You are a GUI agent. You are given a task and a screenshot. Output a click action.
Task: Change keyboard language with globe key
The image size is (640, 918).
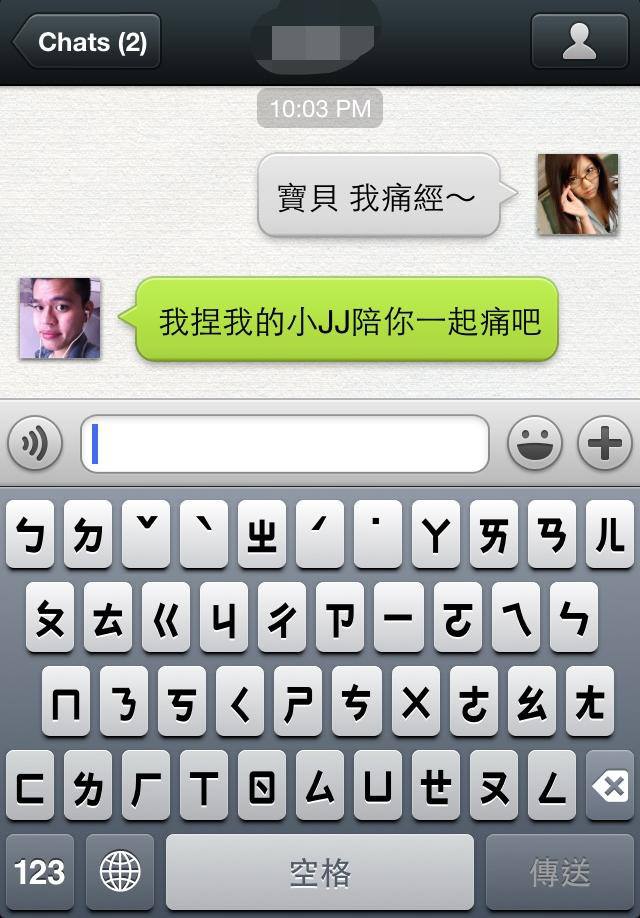[x=120, y=872]
